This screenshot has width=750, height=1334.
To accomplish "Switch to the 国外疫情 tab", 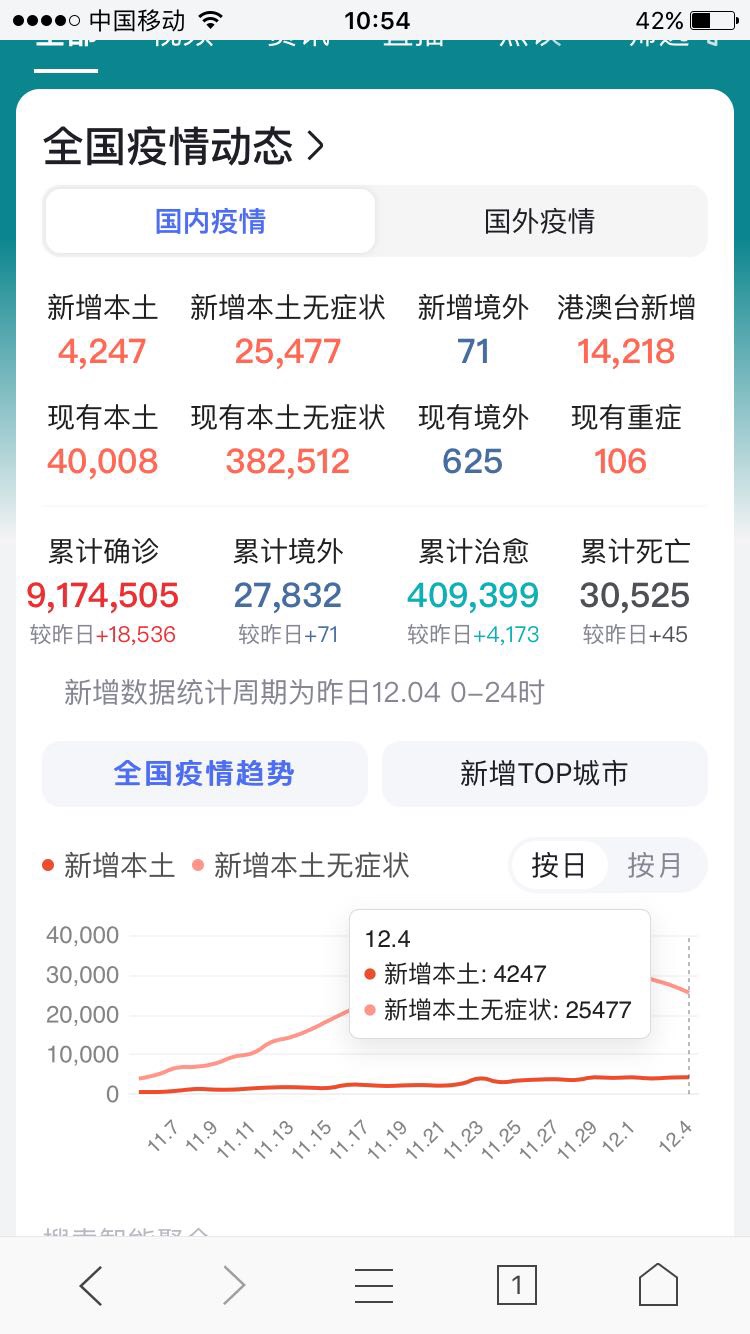I will click(540, 221).
